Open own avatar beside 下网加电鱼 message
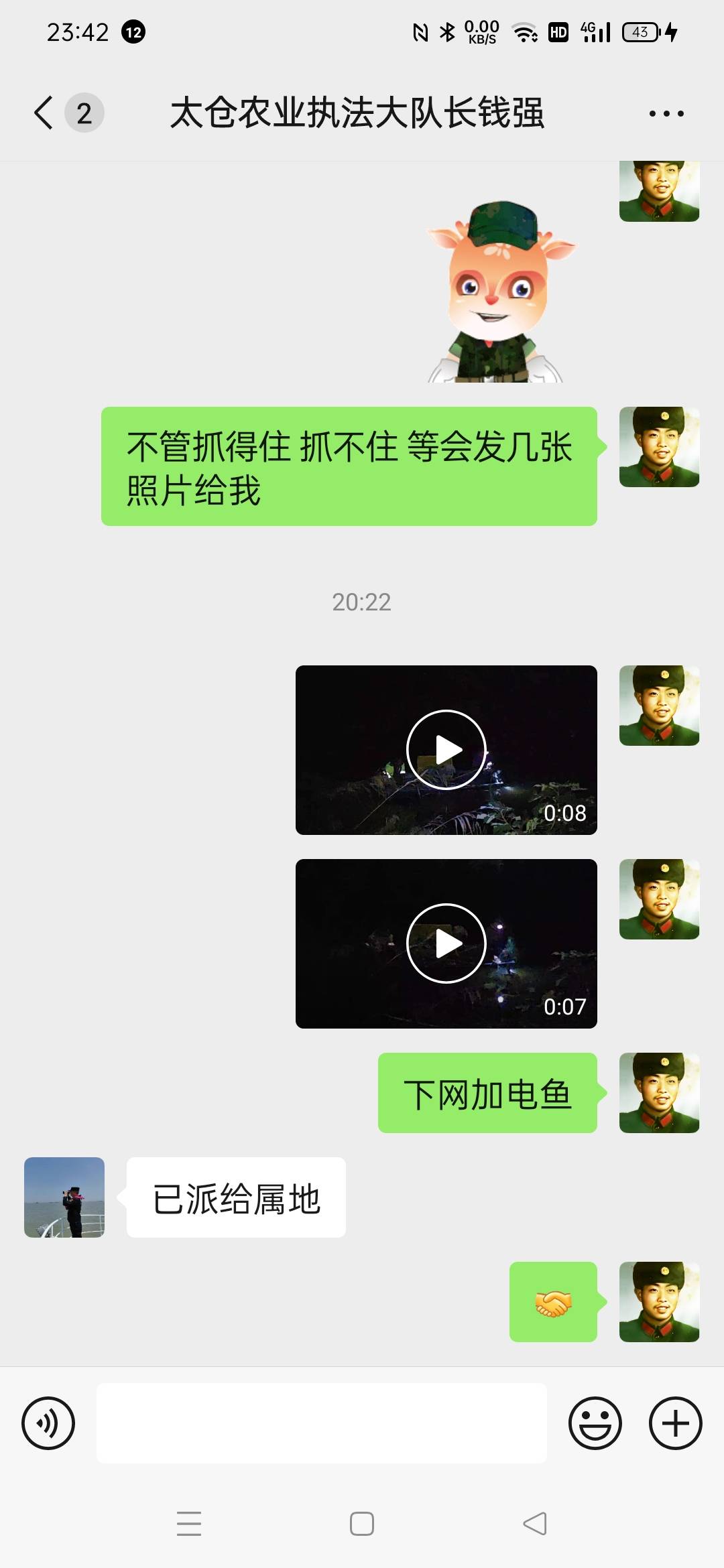The width and height of the screenshot is (724, 1568). (x=659, y=1093)
